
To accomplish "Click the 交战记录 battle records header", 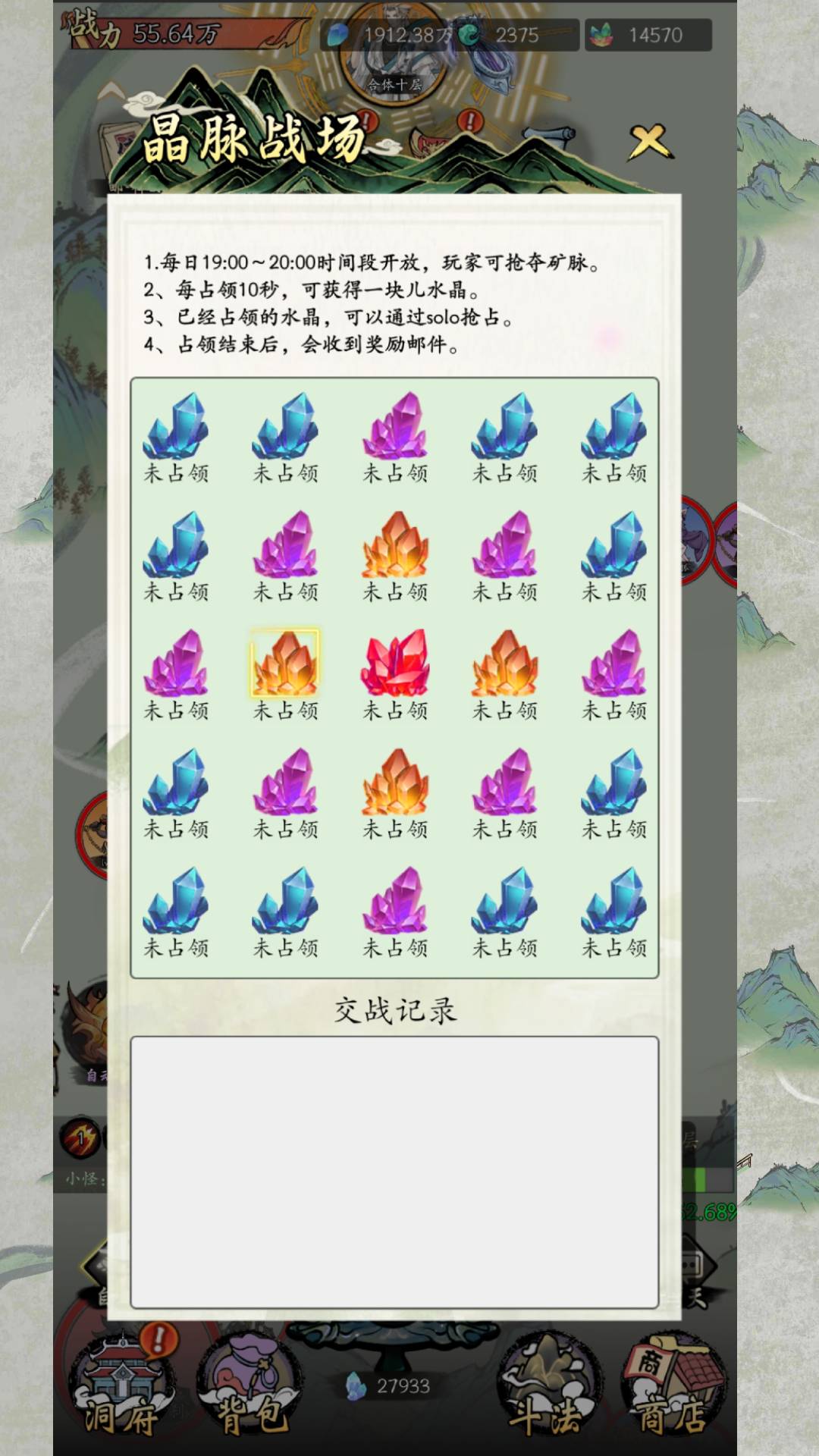I will click(x=395, y=1012).
